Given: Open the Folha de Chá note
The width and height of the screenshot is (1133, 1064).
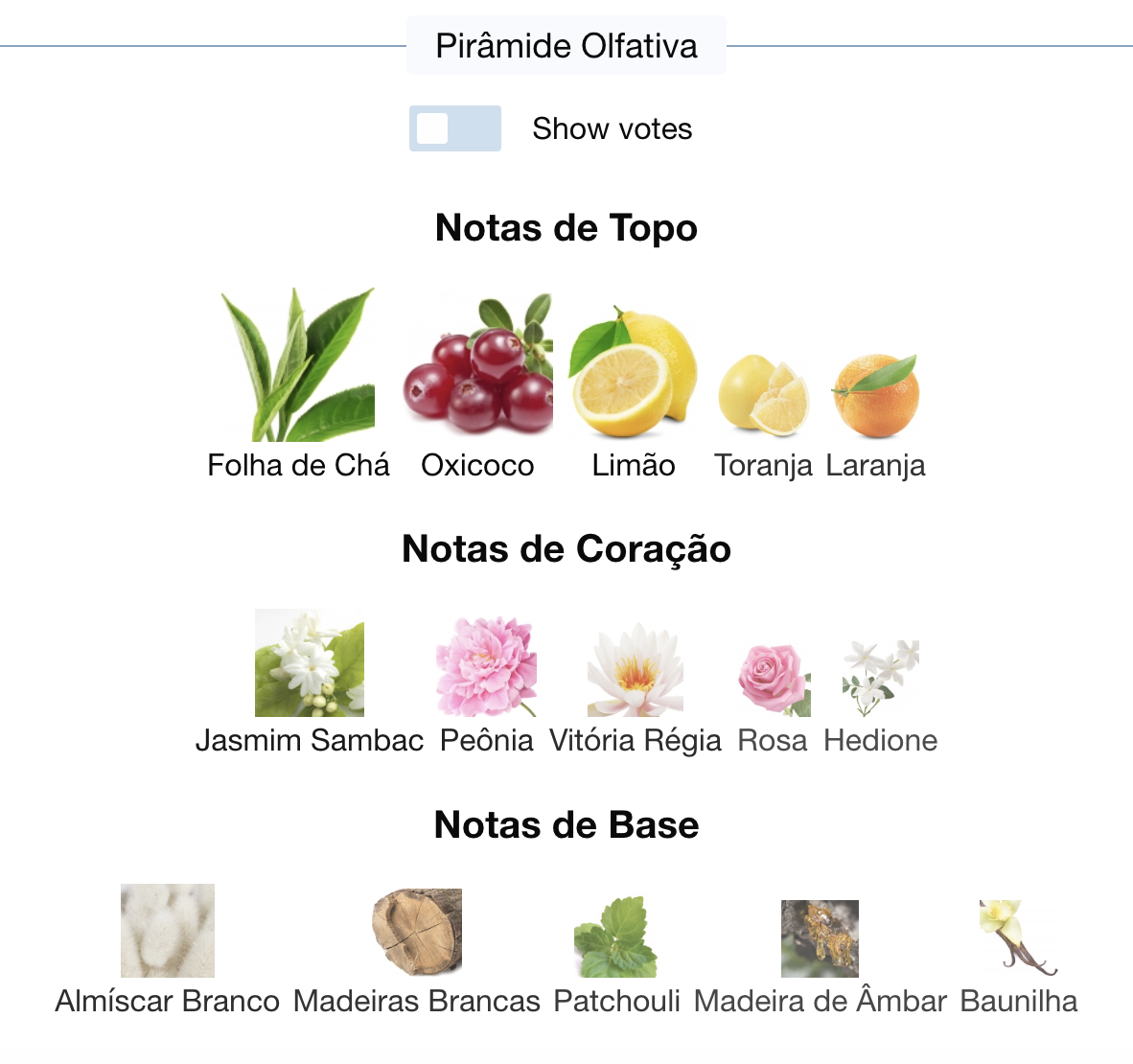Looking at the screenshot, I should click(x=298, y=365).
